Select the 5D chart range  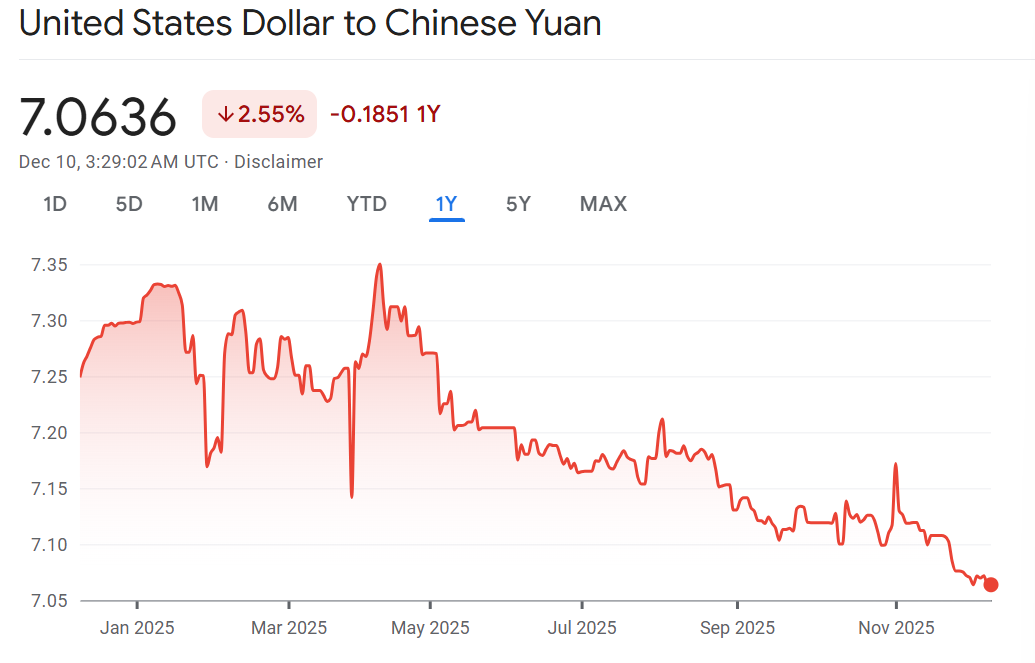[x=129, y=204]
